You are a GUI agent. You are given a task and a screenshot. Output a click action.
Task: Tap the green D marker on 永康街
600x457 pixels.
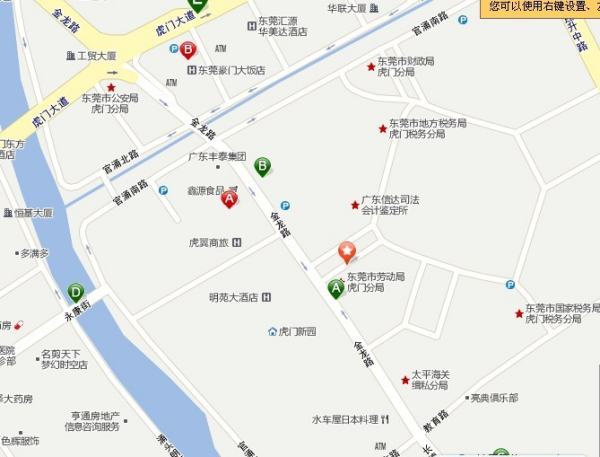(x=76, y=292)
